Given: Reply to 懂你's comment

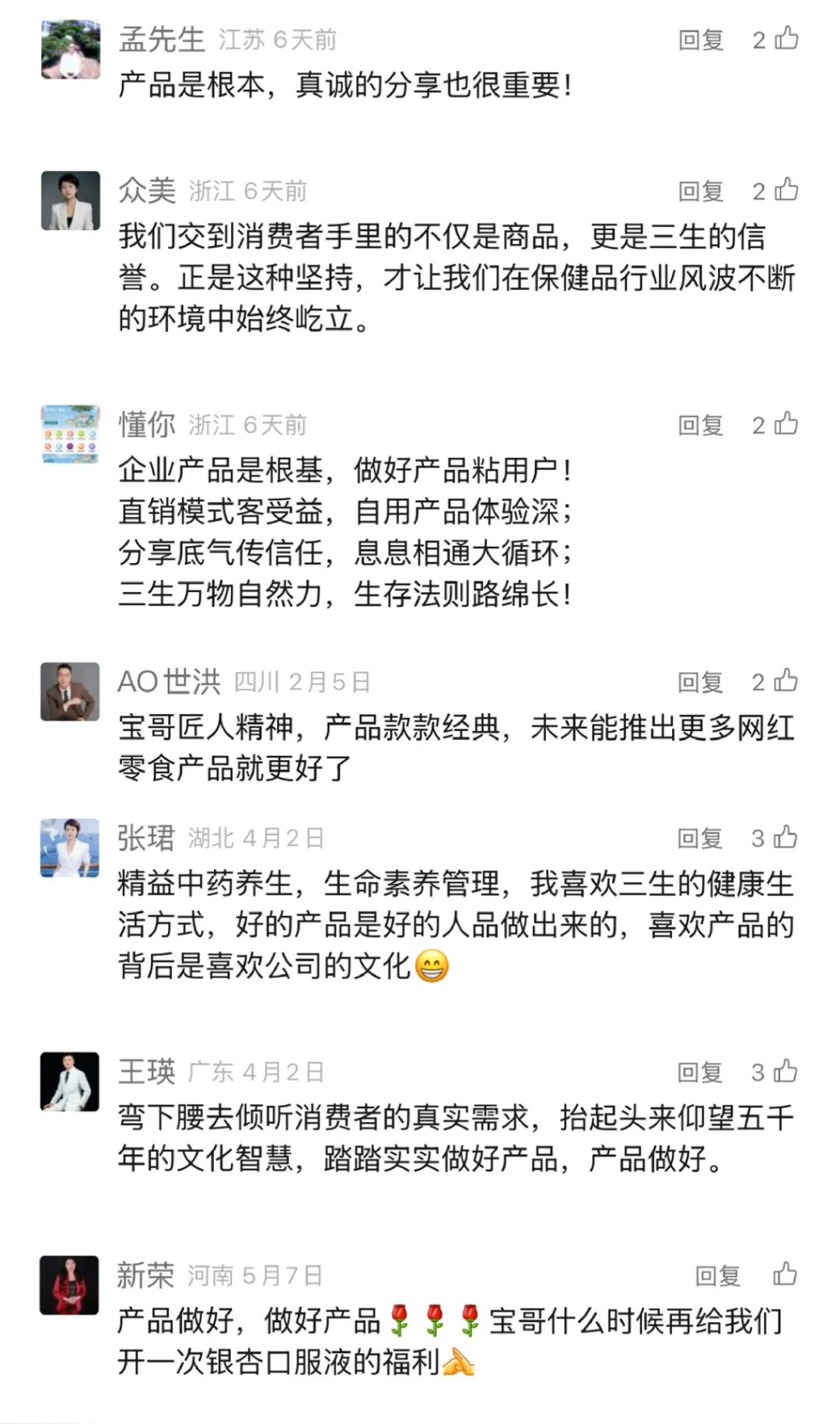Looking at the screenshot, I should point(700,425).
